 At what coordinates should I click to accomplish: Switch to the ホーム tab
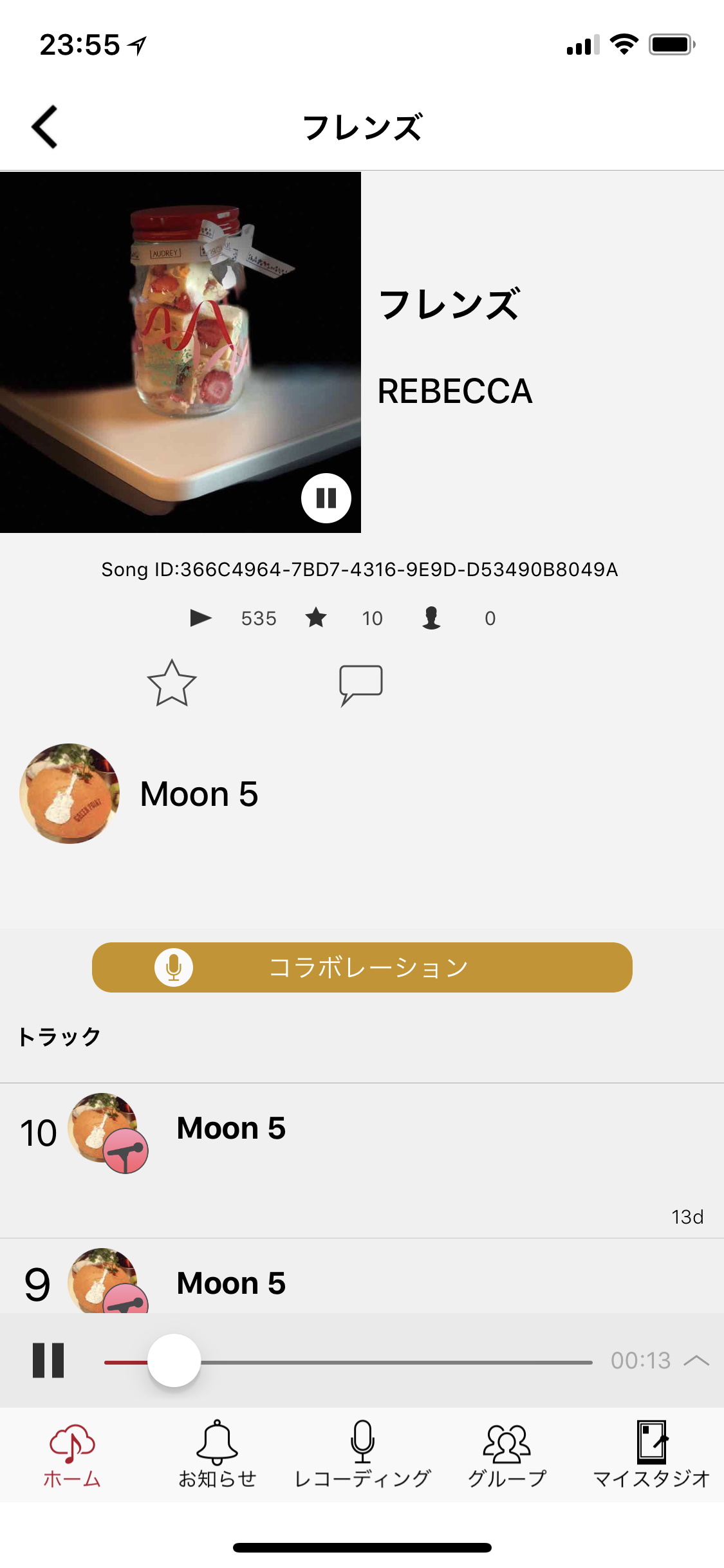72,1455
